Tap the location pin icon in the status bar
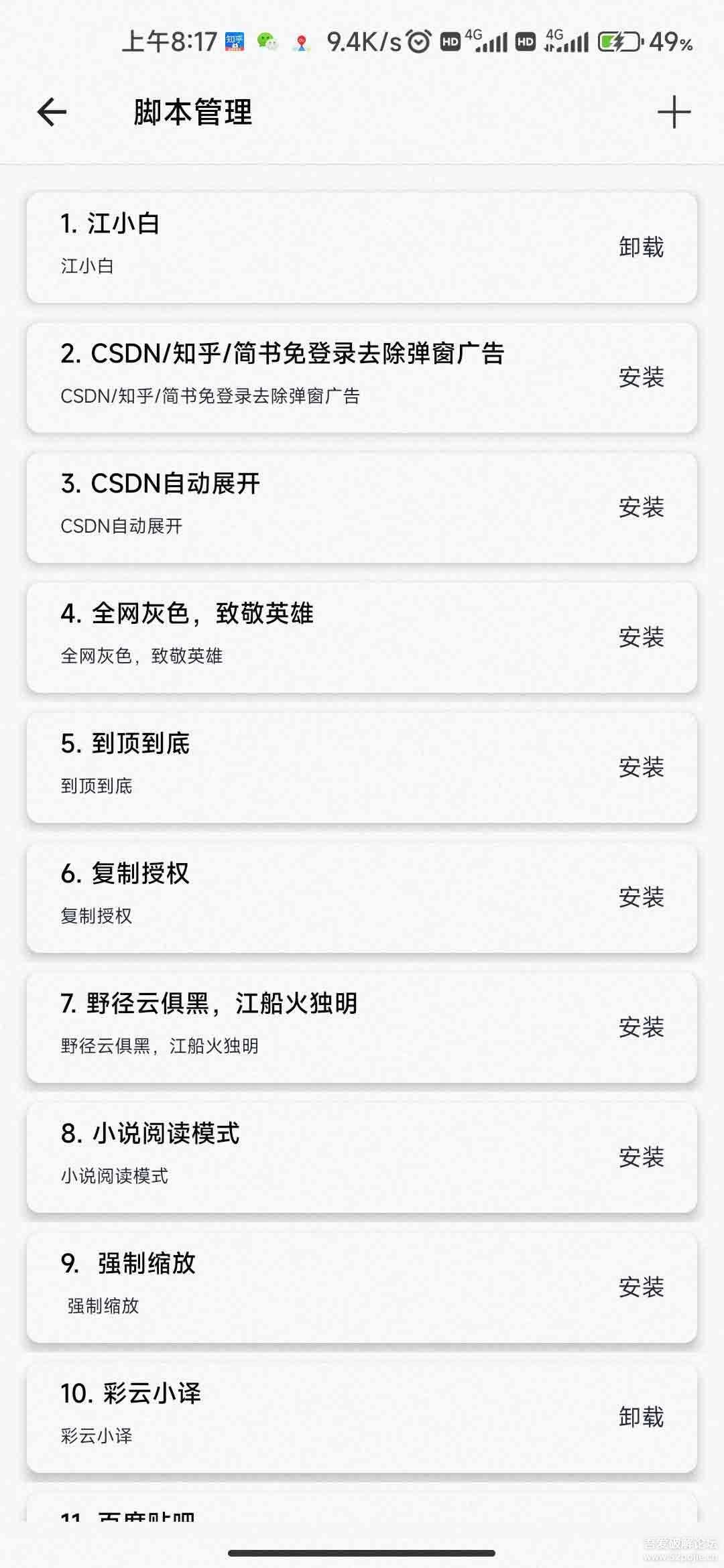Viewport: 724px width, 1568px height. [x=301, y=42]
